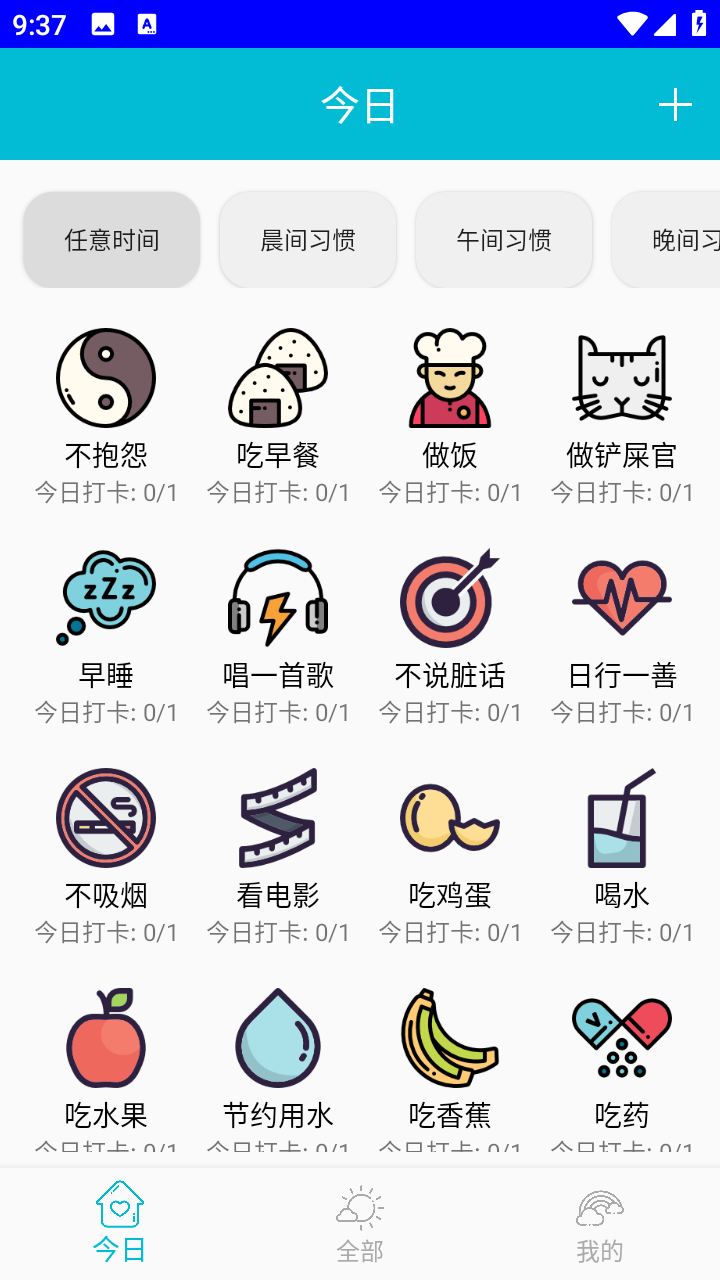Tap the plus icon to add habit
Viewport: 720px width, 1280px height.
(x=675, y=105)
